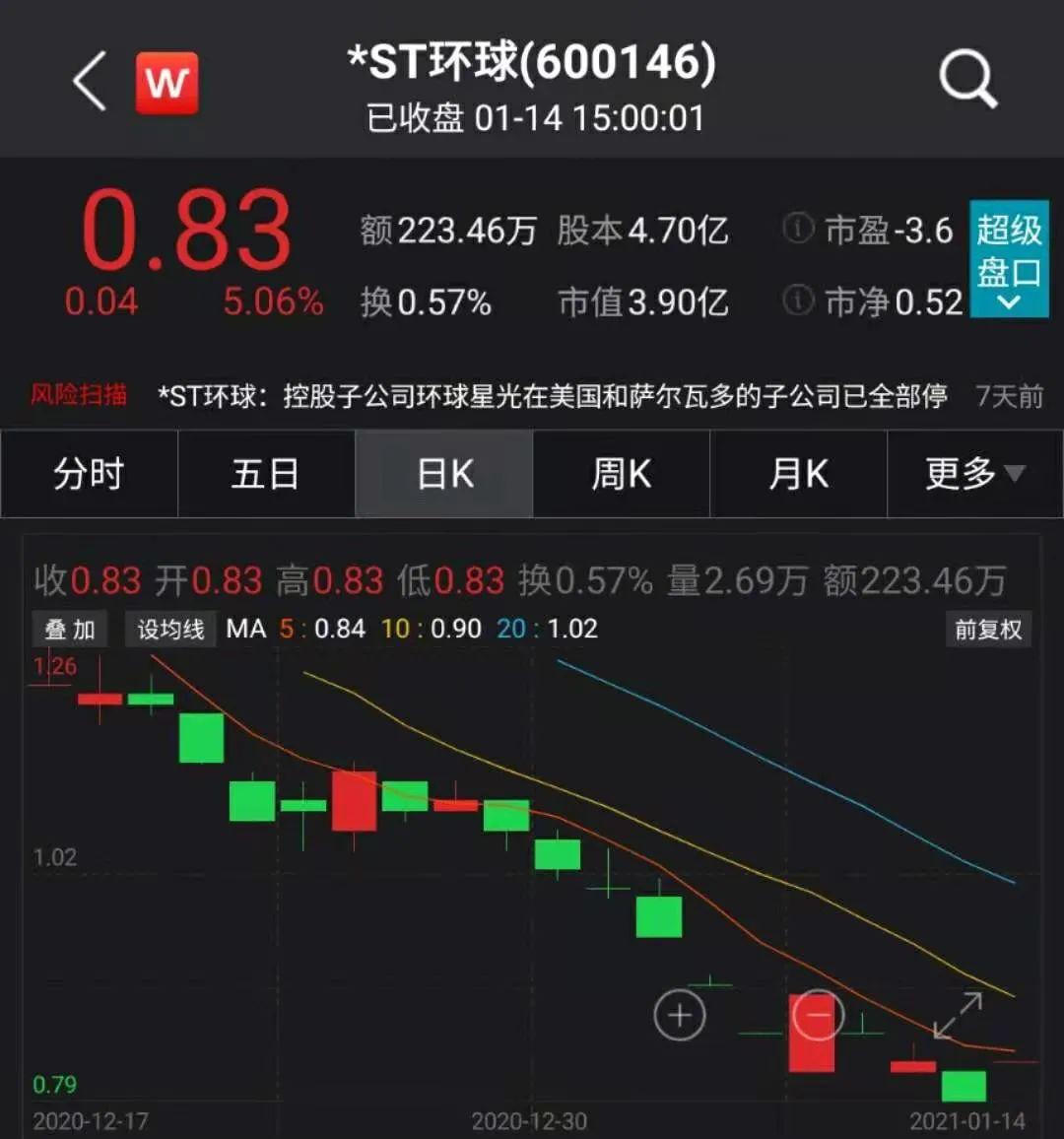The image size is (1064, 1139).
Task: Open the search magnifier icon
Action: (x=967, y=79)
